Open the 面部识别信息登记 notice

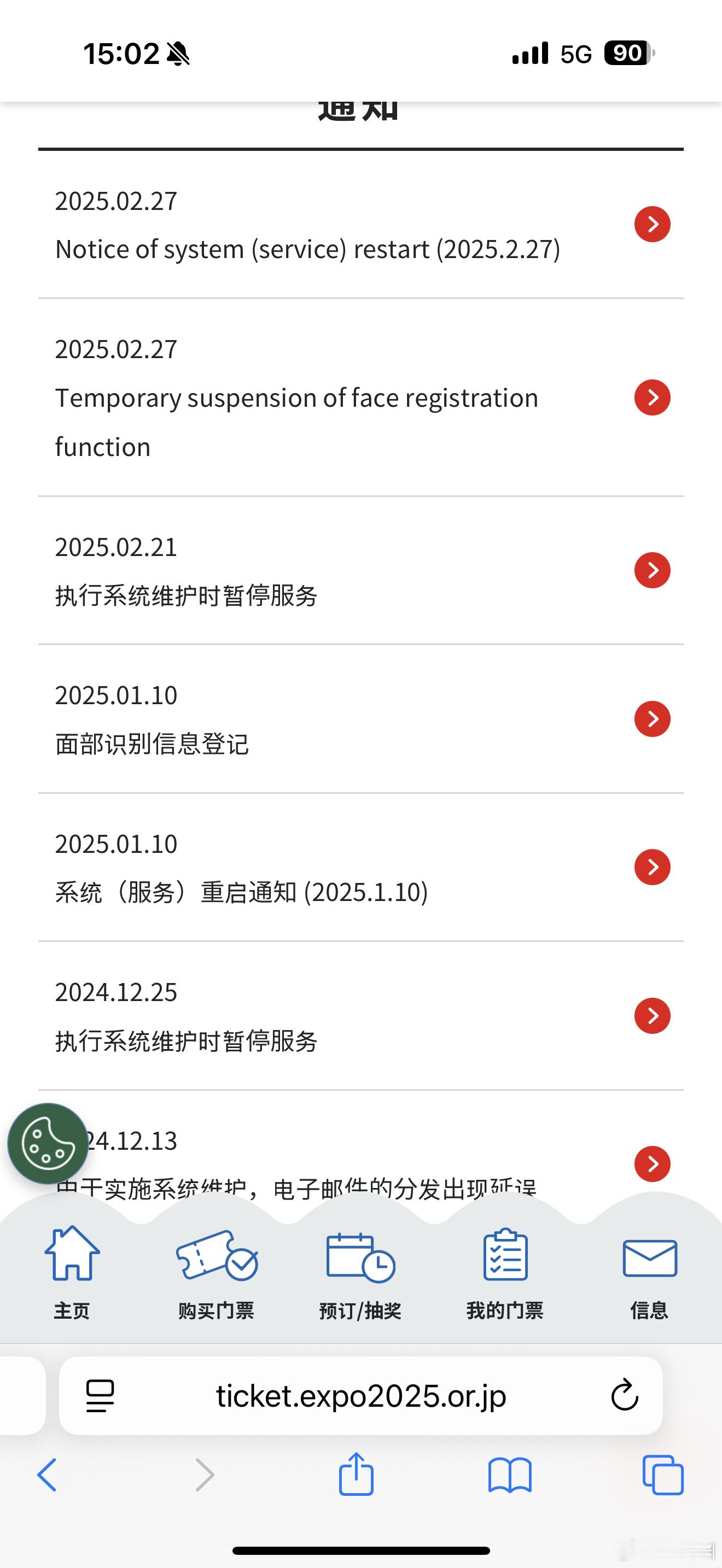click(360, 719)
